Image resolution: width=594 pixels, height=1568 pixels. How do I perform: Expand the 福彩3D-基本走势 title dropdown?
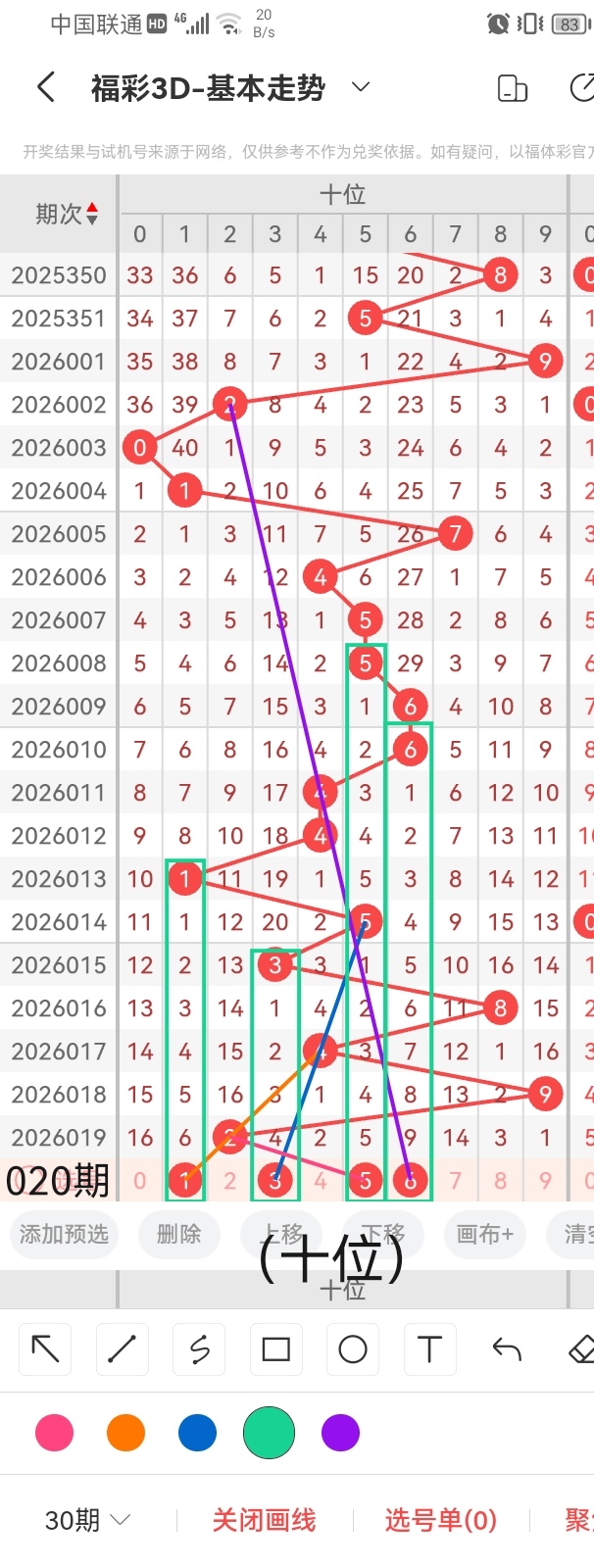pos(361,87)
